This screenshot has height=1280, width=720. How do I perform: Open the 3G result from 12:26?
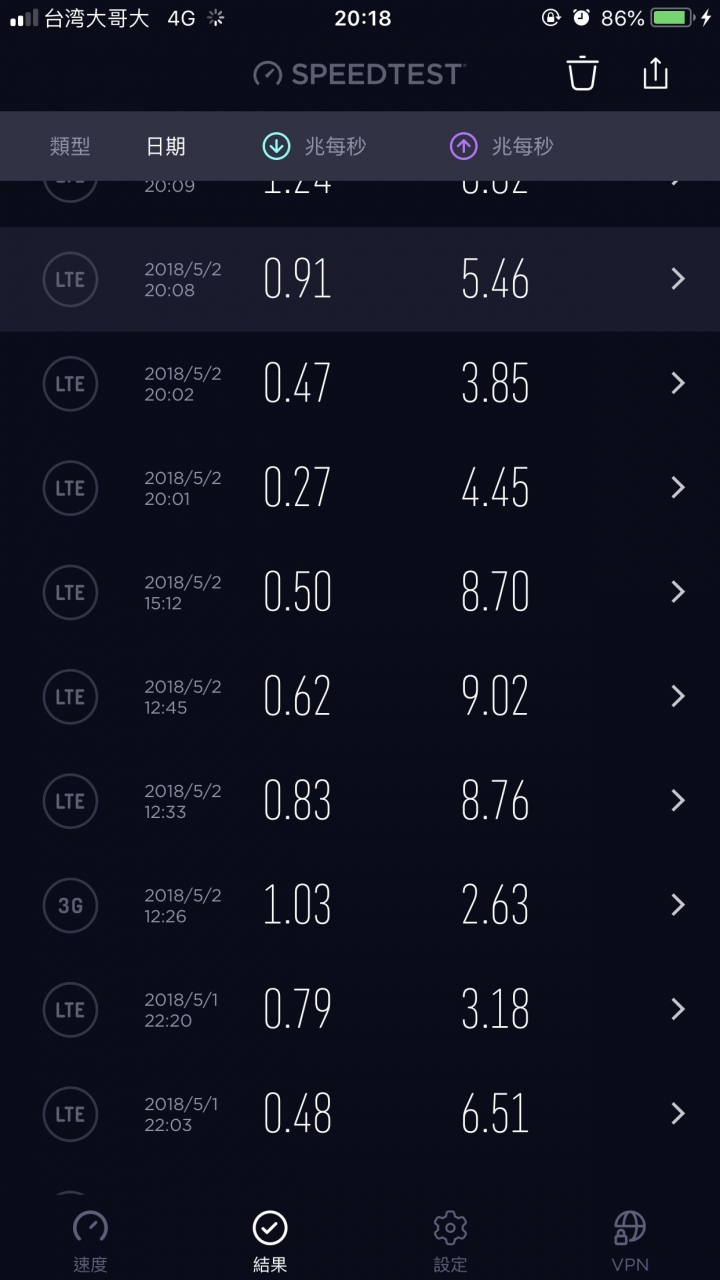coord(360,905)
